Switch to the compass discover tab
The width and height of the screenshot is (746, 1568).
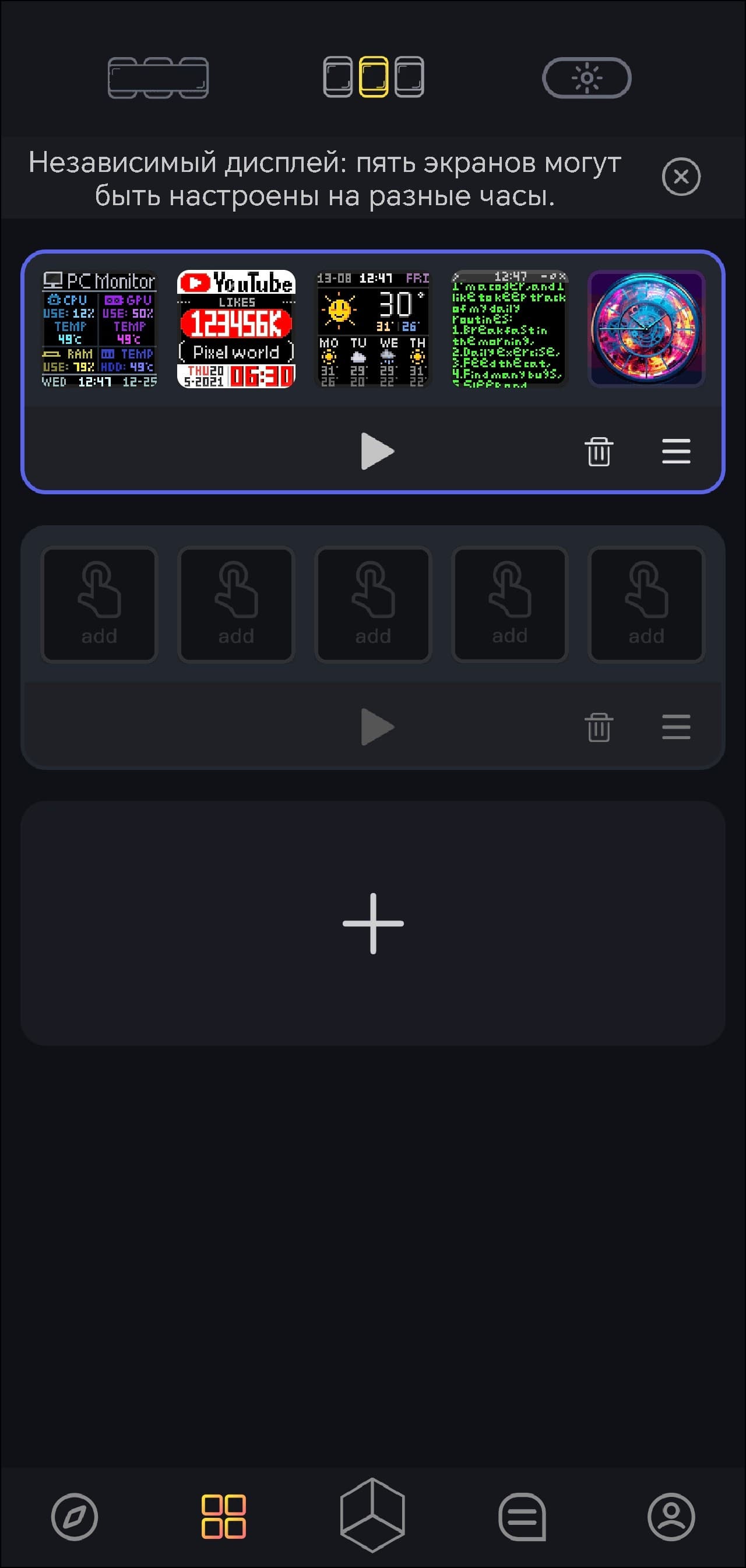[74, 1516]
